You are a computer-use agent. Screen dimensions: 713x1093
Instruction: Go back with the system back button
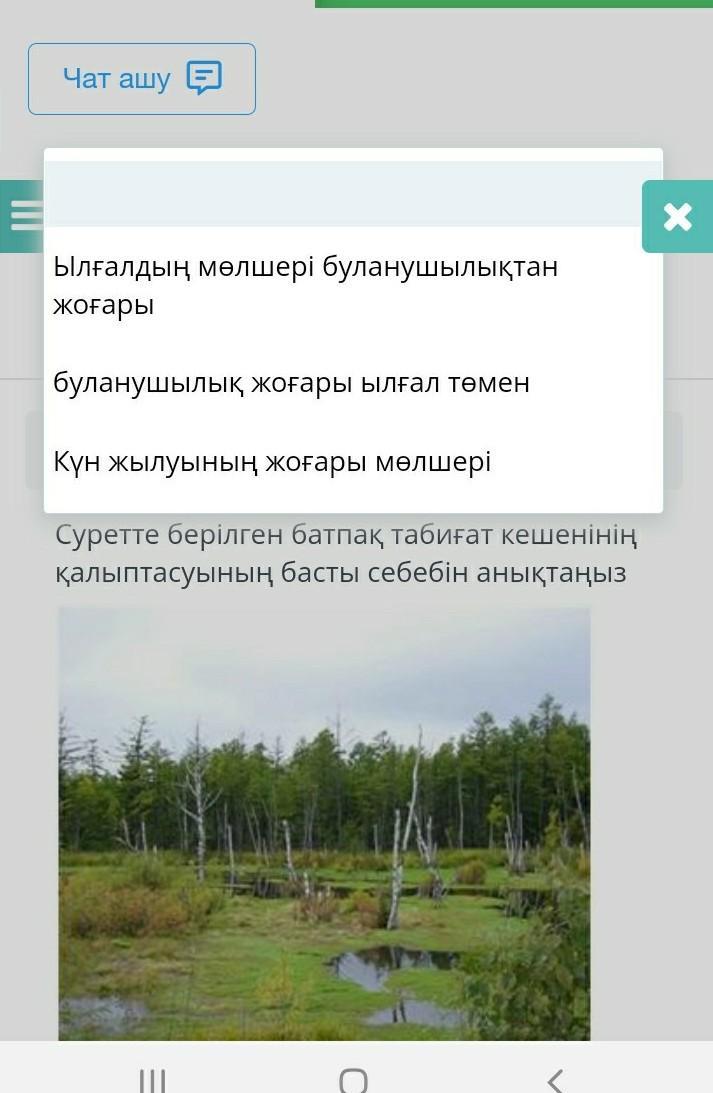(556, 1079)
